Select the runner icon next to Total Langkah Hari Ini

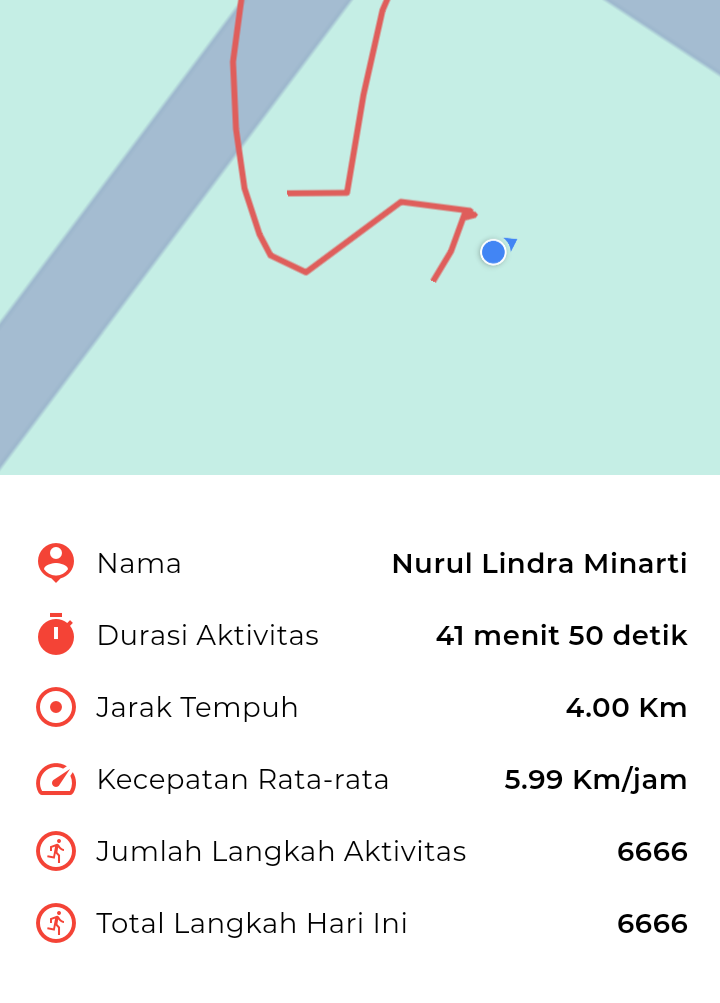click(x=55, y=923)
